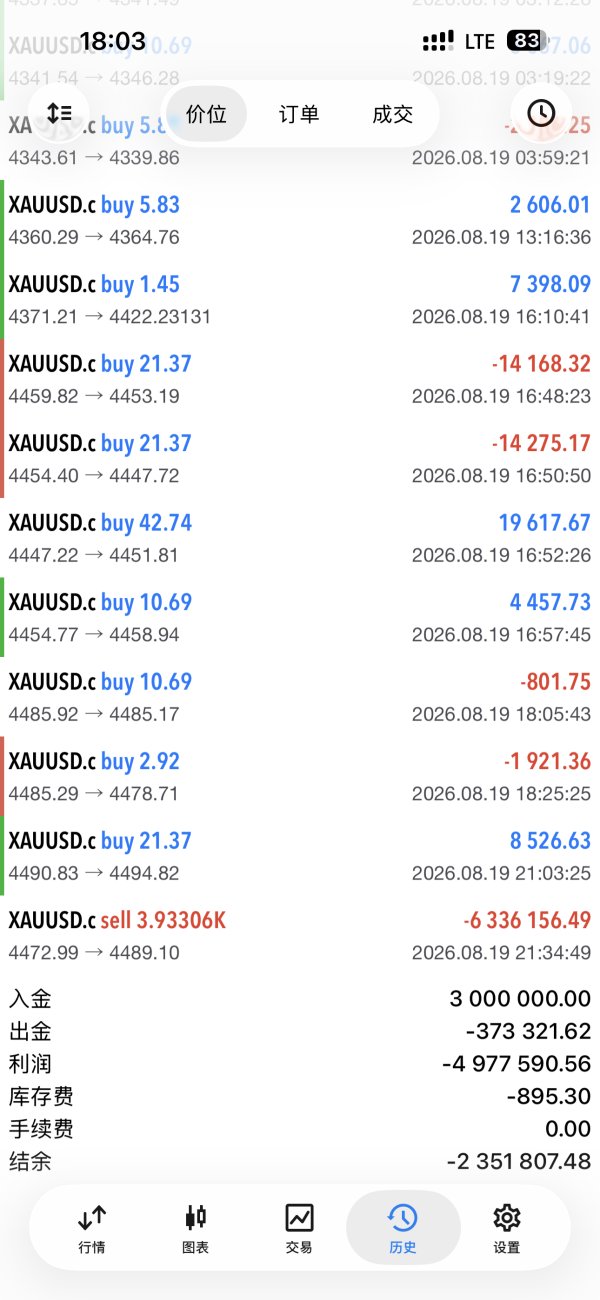Open the sort order icon

click(60, 113)
